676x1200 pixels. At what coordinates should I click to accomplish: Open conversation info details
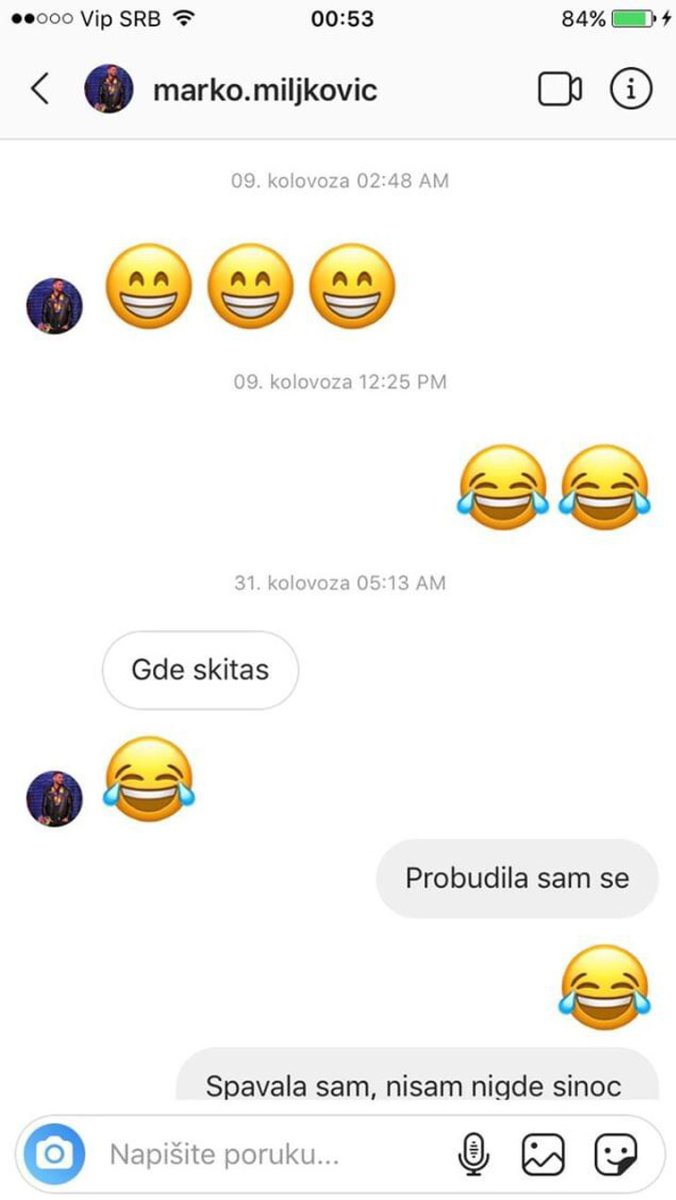point(630,89)
